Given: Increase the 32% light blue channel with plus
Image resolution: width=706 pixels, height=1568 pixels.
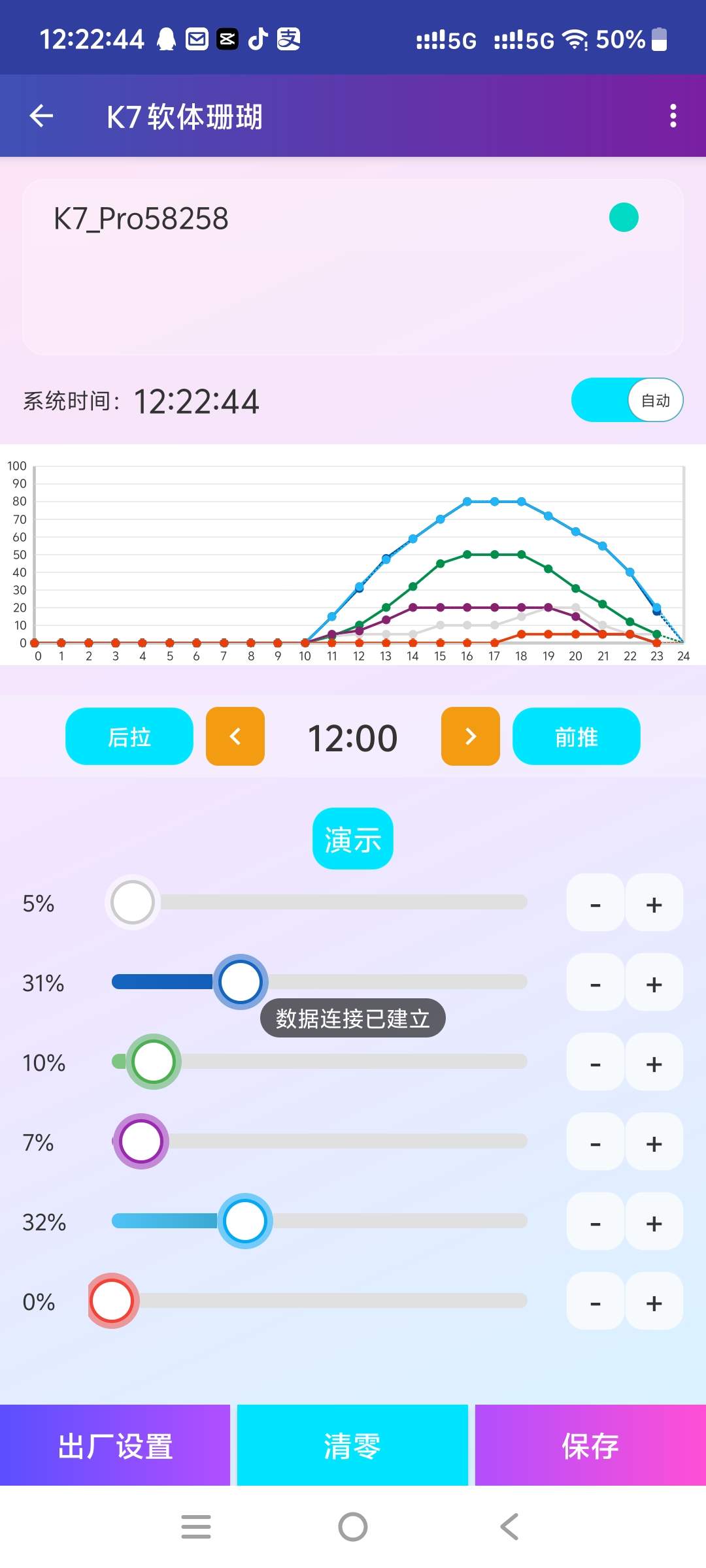Looking at the screenshot, I should point(654,1222).
